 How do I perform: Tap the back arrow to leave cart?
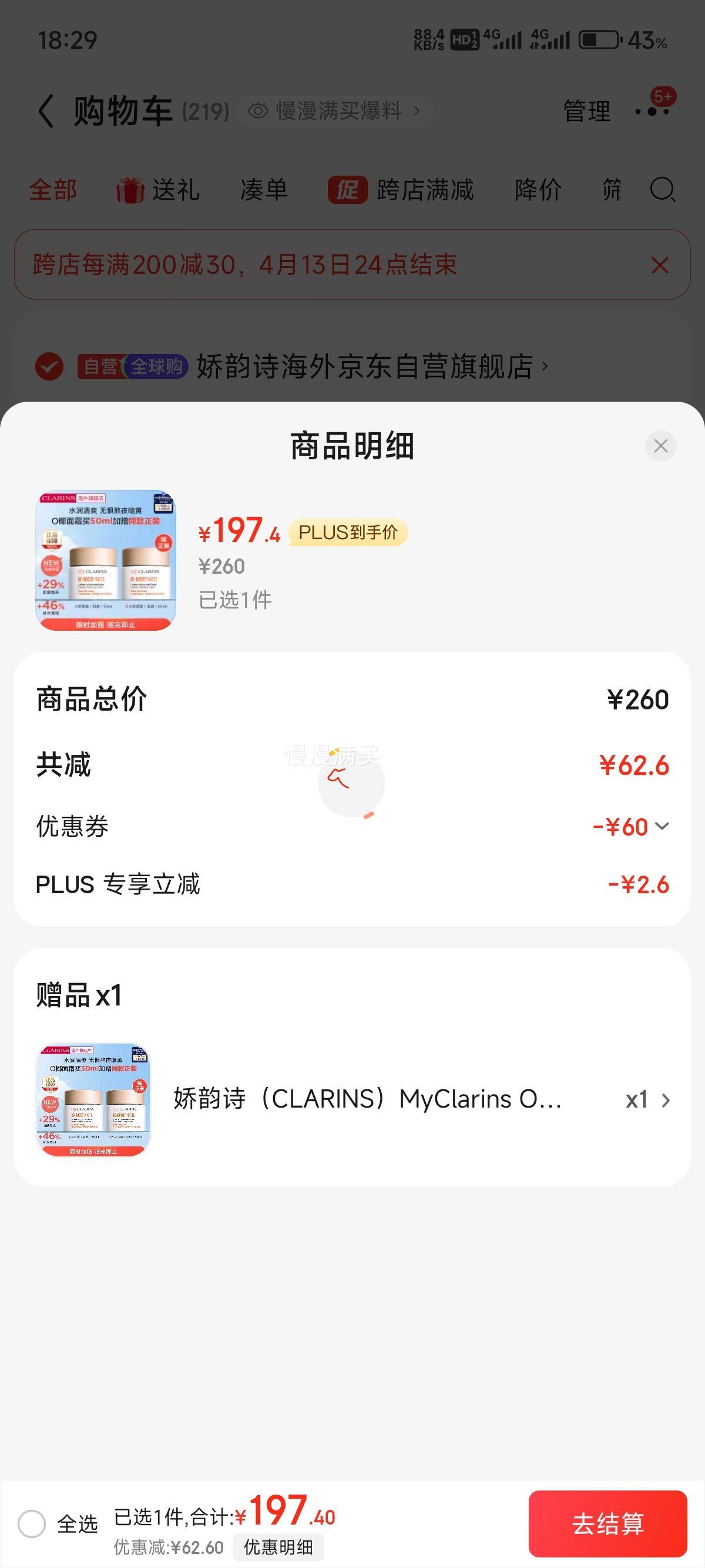[x=46, y=111]
